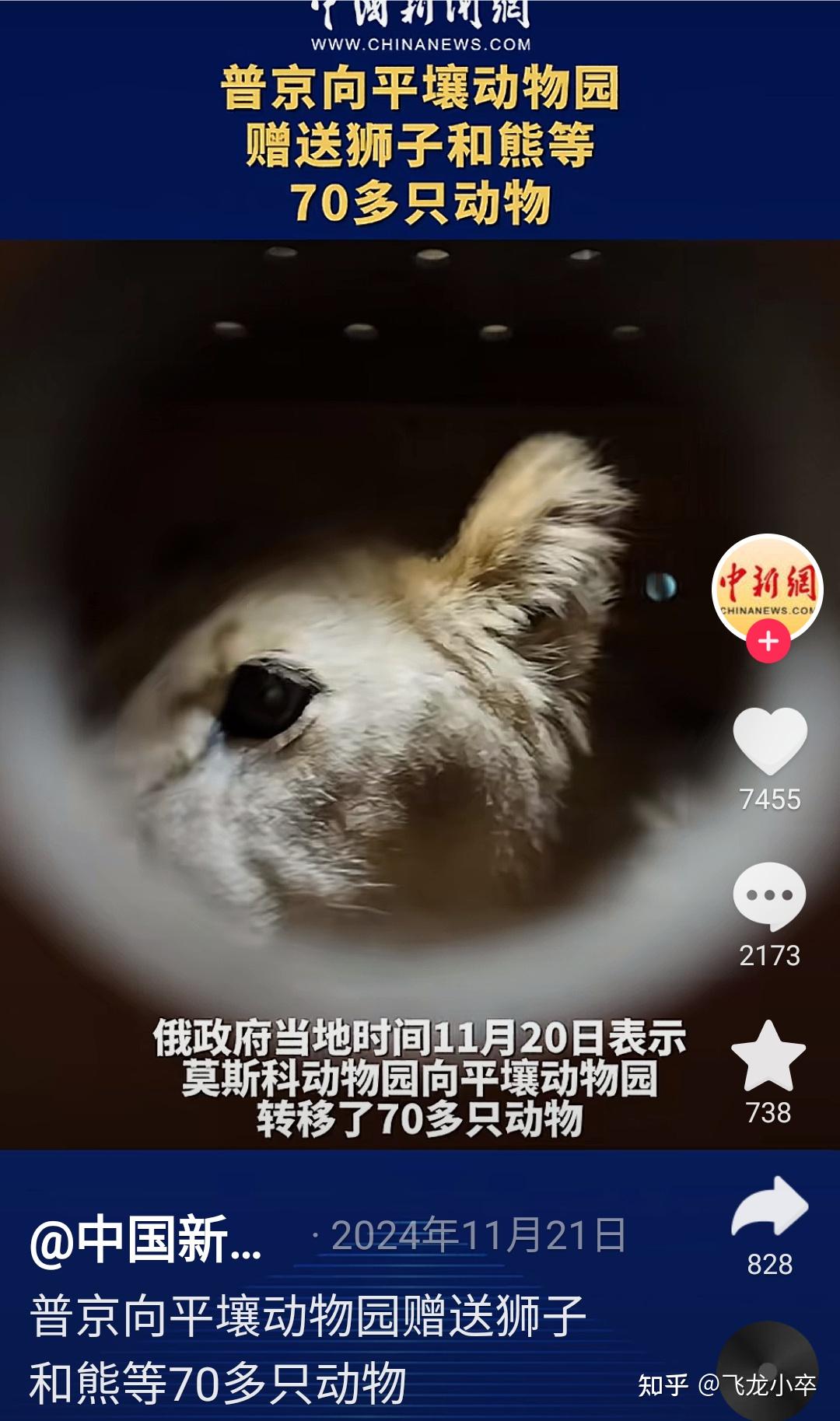Share the video using the arrow icon

770,1206
